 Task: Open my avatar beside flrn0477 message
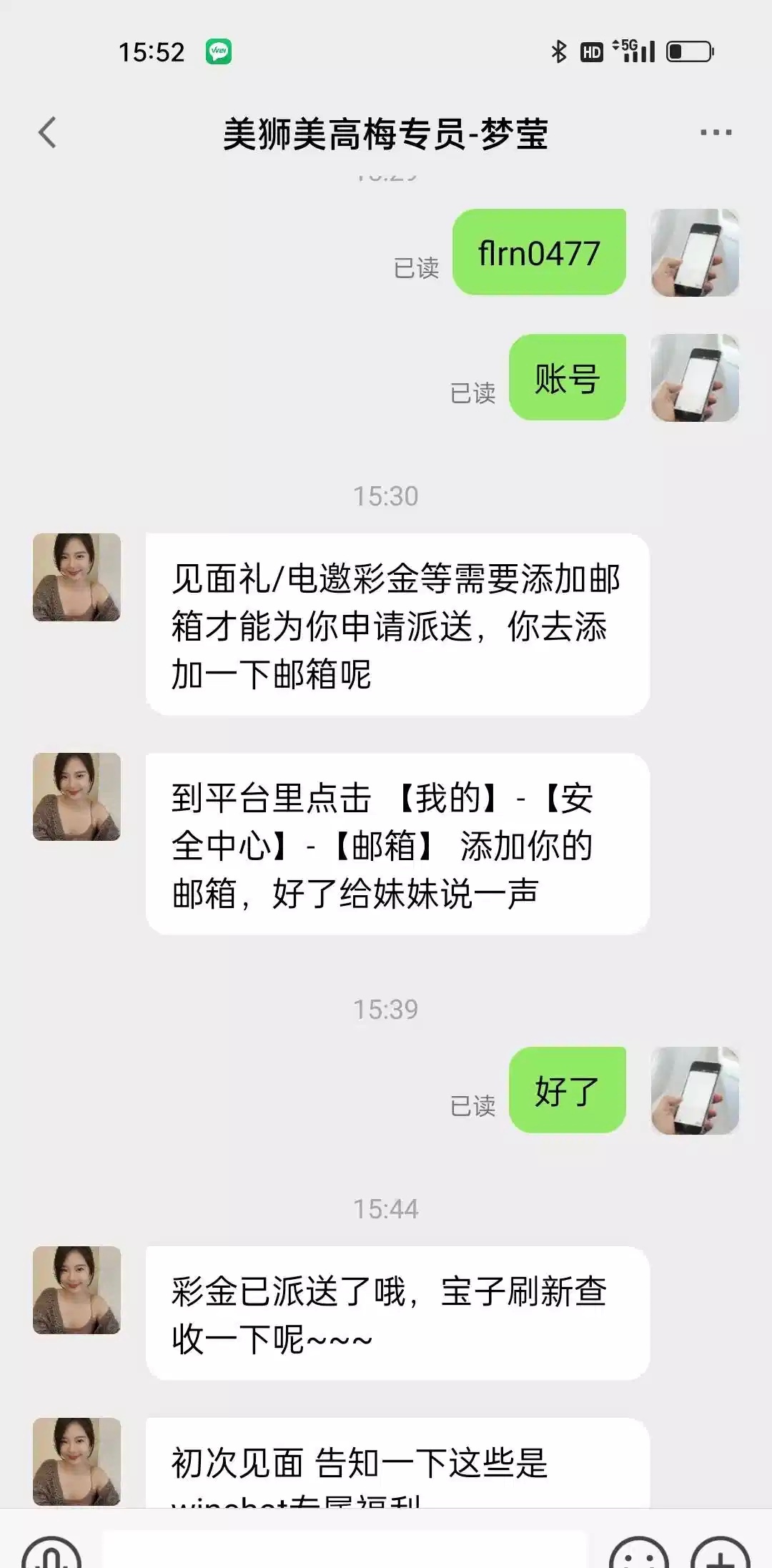tap(695, 252)
